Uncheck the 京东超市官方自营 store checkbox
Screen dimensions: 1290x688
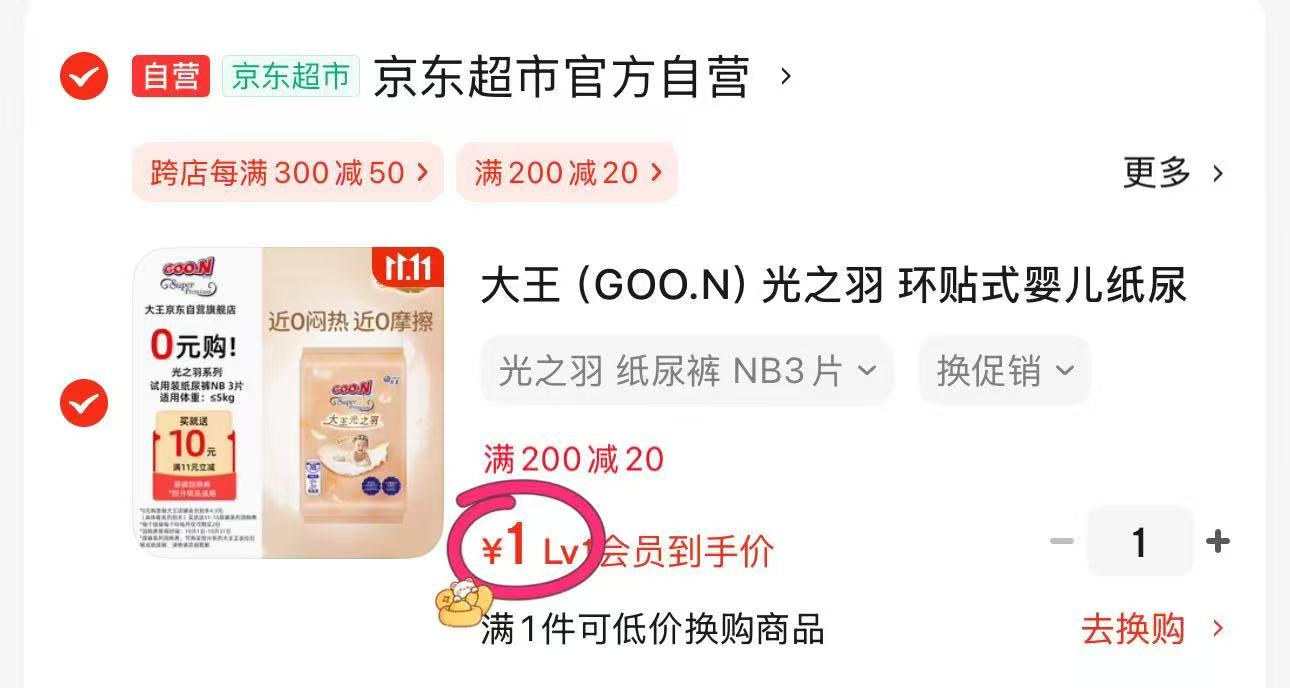(x=84, y=77)
